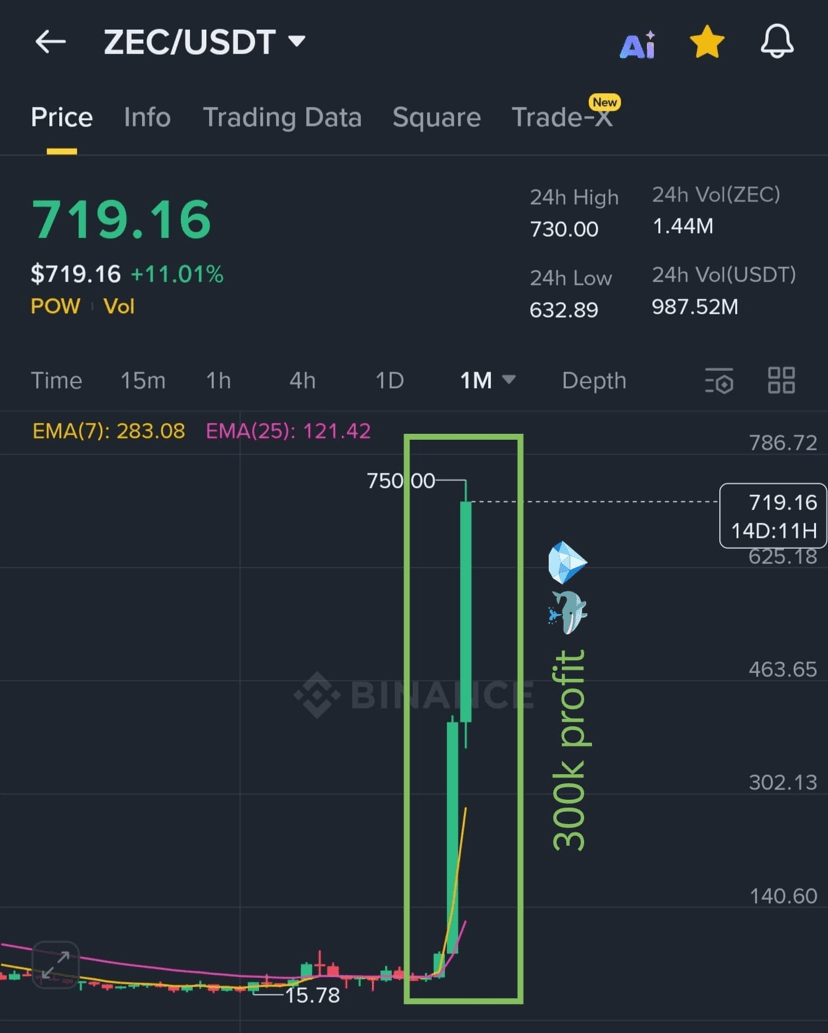The height and width of the screenshot is (1033, 828).
Task: Switch to the Trading Data tab
Action: [x=282, y=117]
